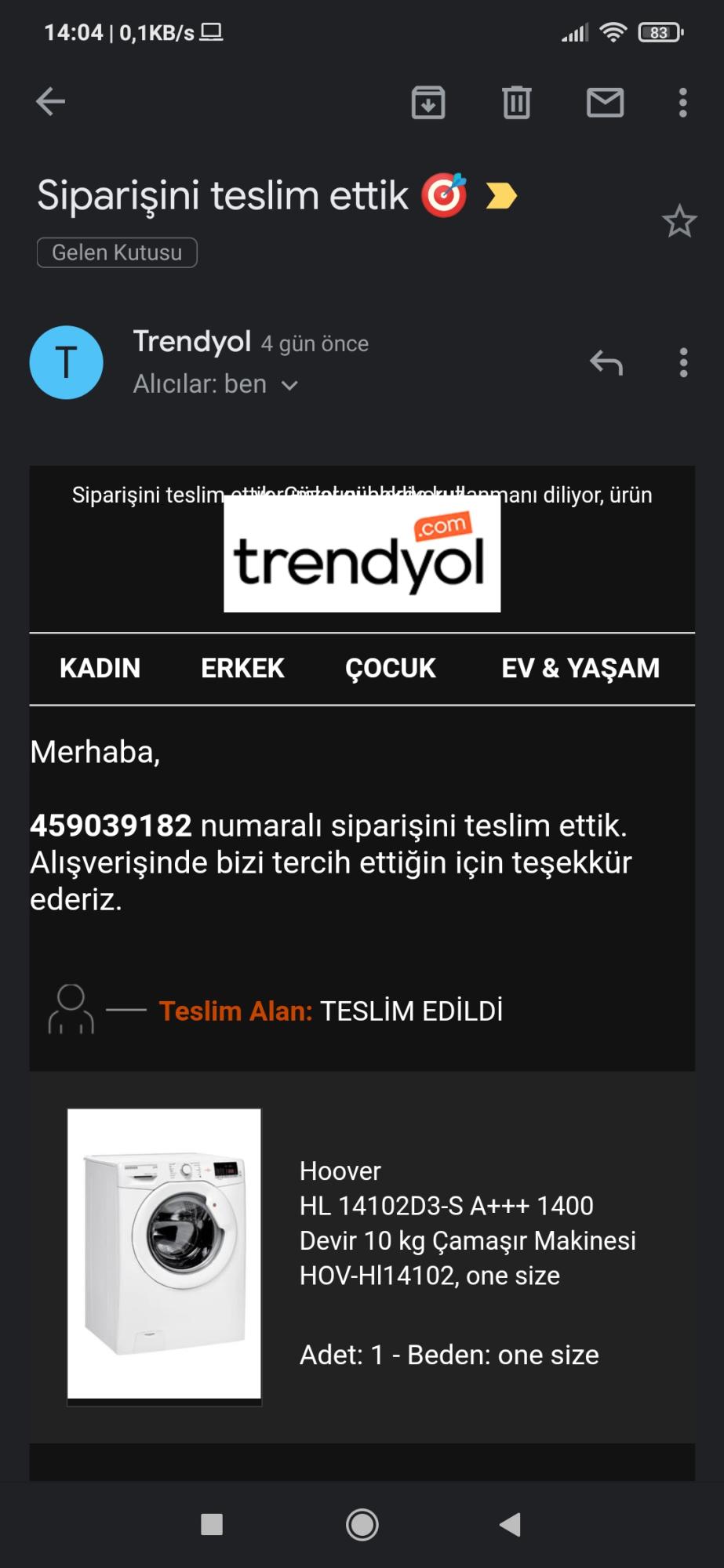Screen dimensions: 724x1568
Task: Star this delivery email
Action: click(679, 221)
